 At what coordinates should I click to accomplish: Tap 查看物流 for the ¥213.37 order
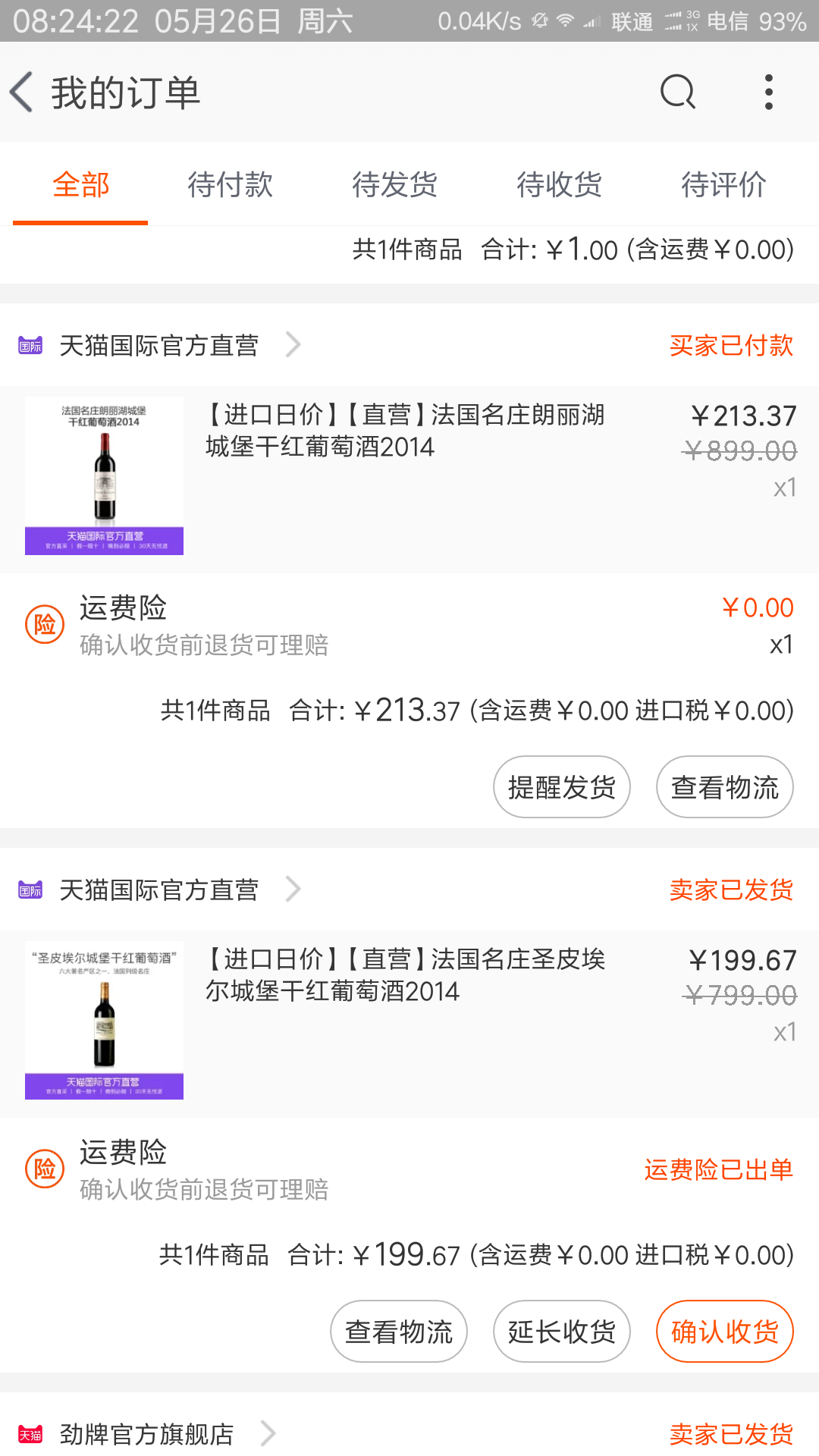tap(725, 787)
